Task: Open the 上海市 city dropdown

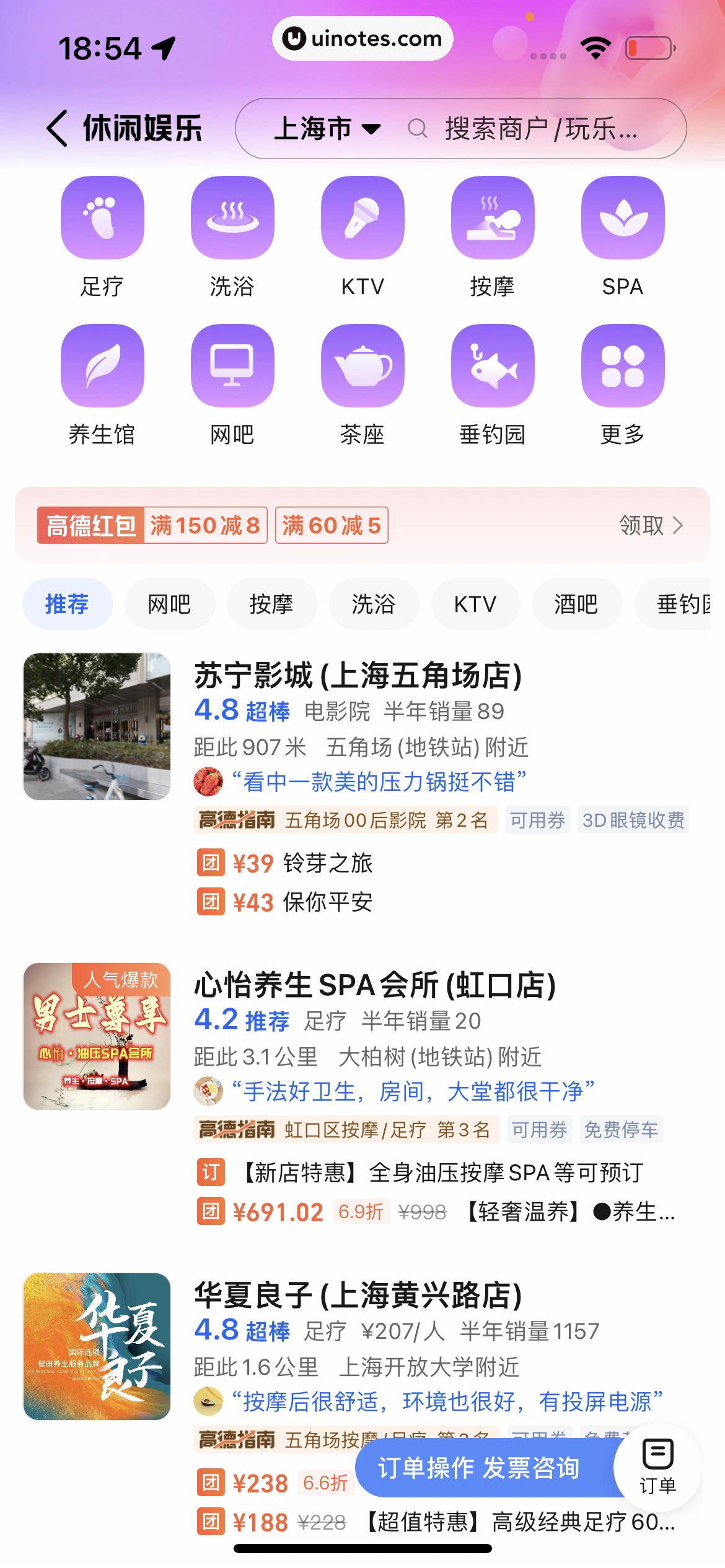Action: click(x=327, y=129)
